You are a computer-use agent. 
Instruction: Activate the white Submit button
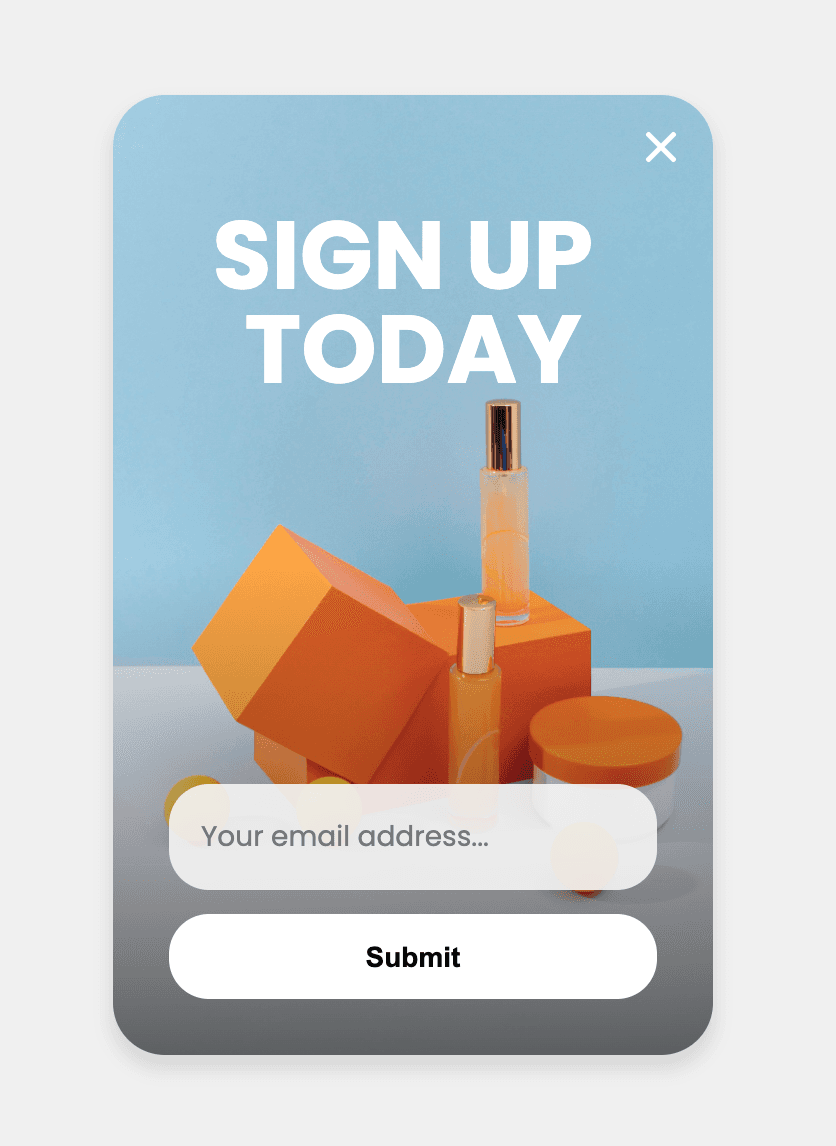pos(413,957)
